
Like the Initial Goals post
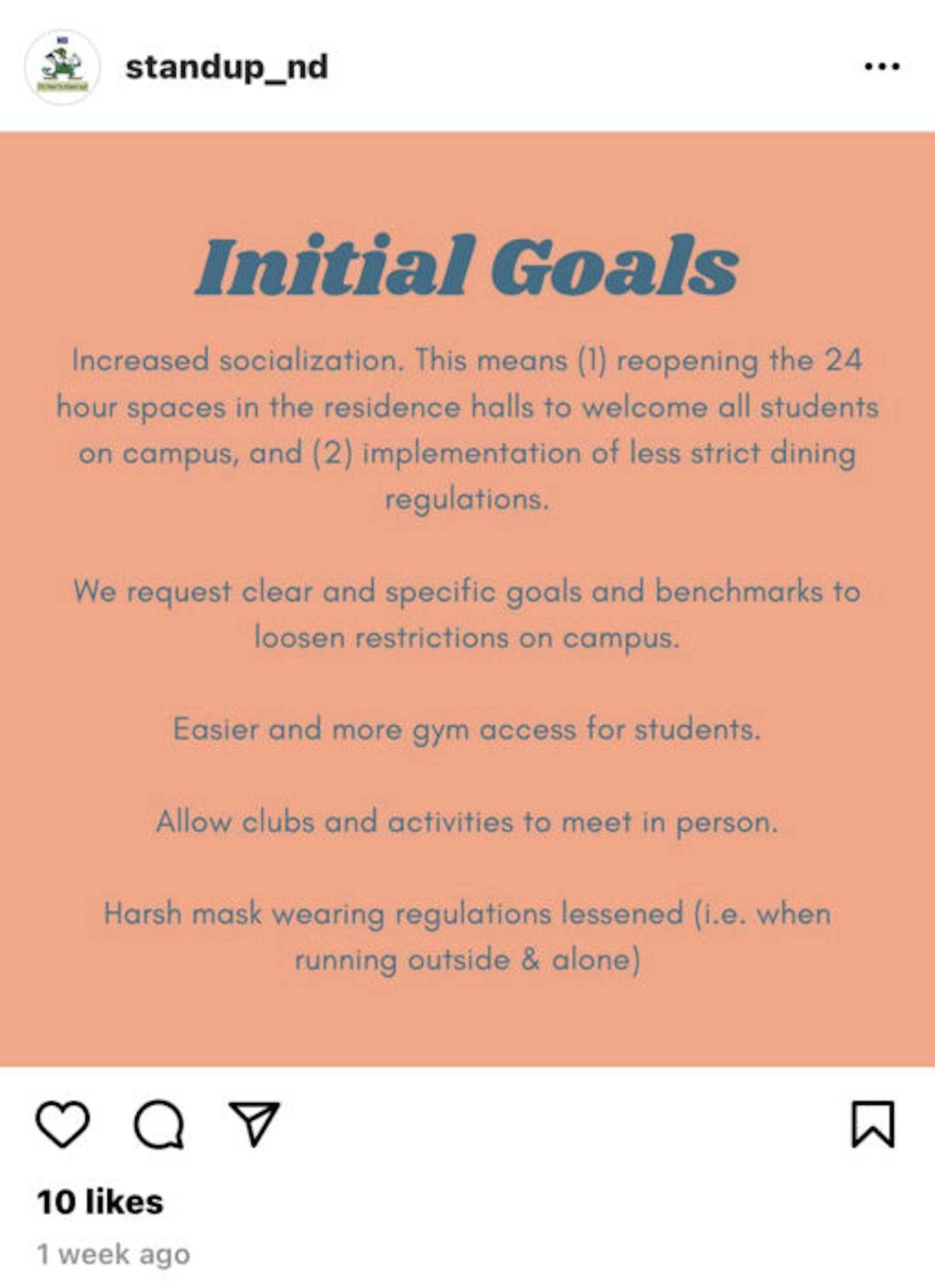[x=63, y=1124]
